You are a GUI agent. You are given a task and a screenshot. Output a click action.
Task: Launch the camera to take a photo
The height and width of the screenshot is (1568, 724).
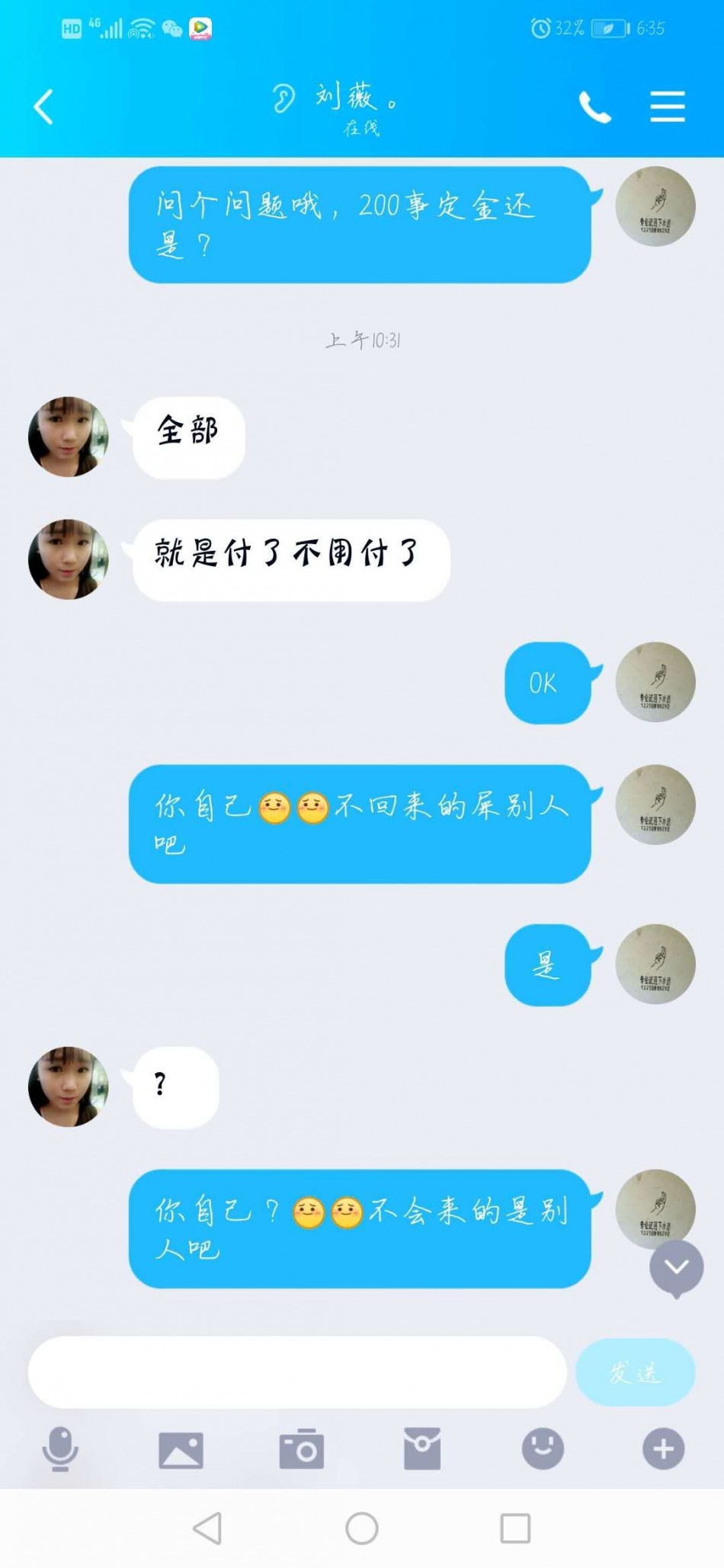point(302,1449)
